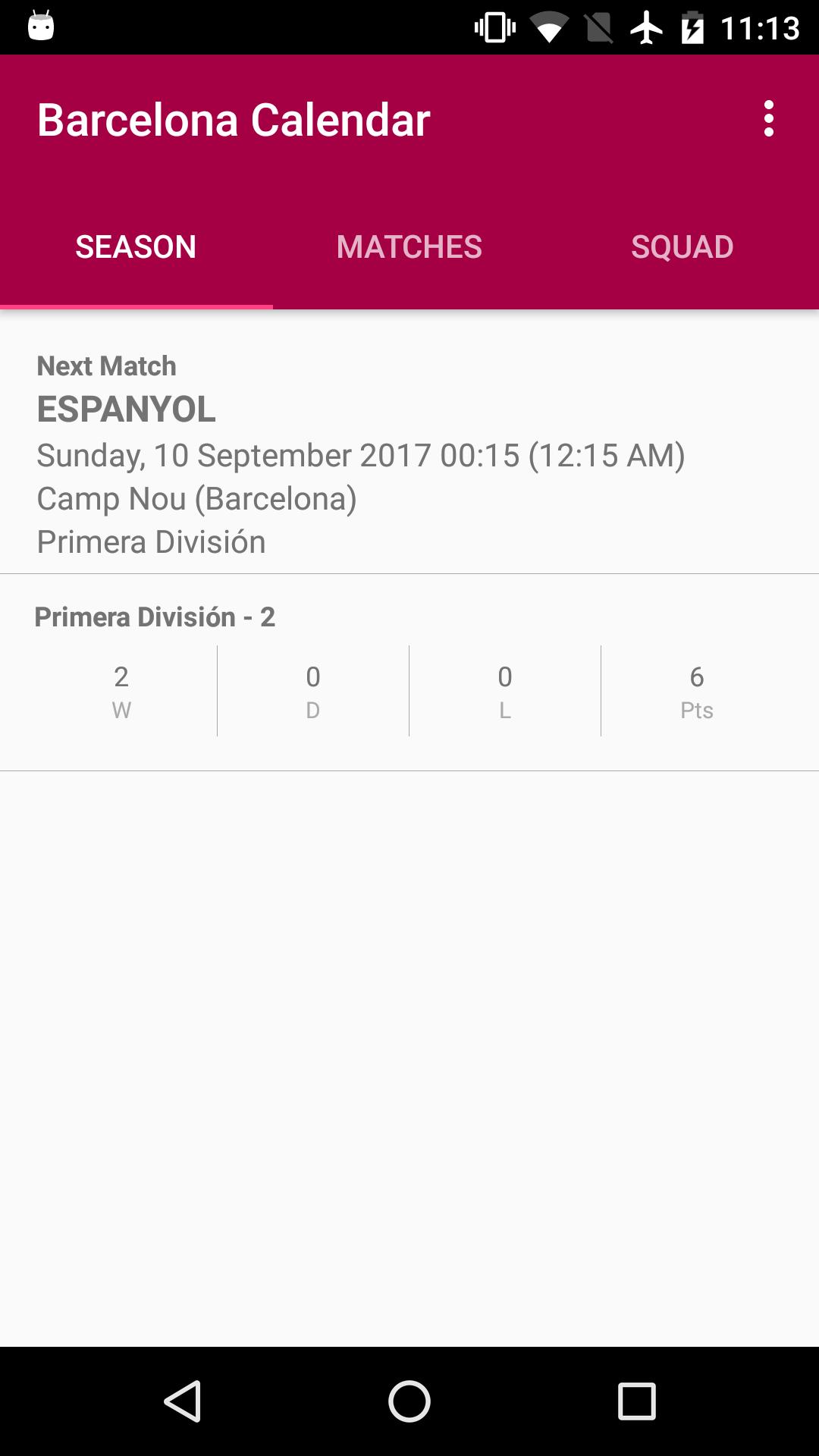Switch to the Squad tab
819x1456 pixels.
pyautogui.click(x=682, y=247)
